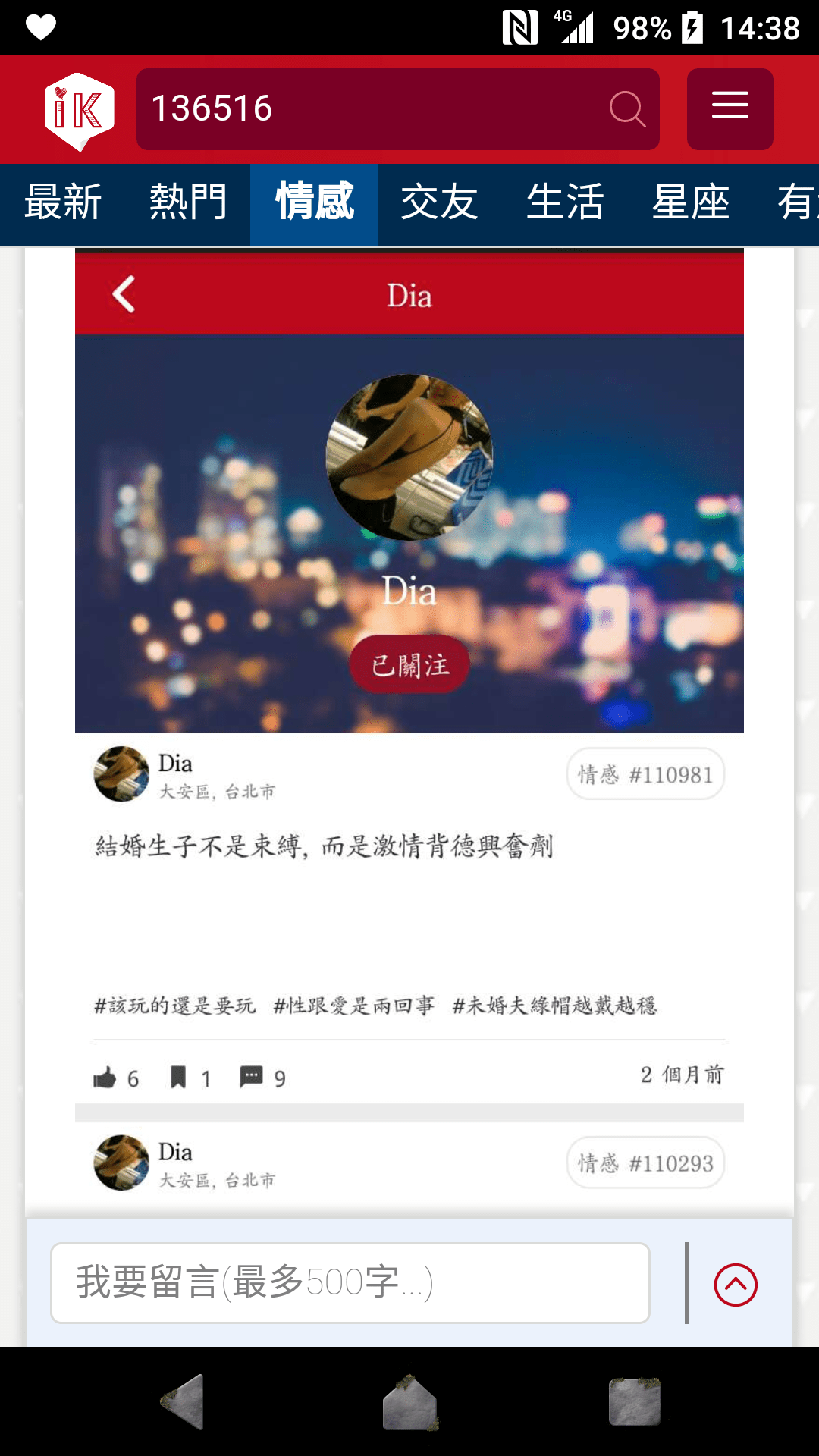This screenshot has width=819, height=1456.
Task: Switch to the 交友 tab
Action: coord(439,203)
